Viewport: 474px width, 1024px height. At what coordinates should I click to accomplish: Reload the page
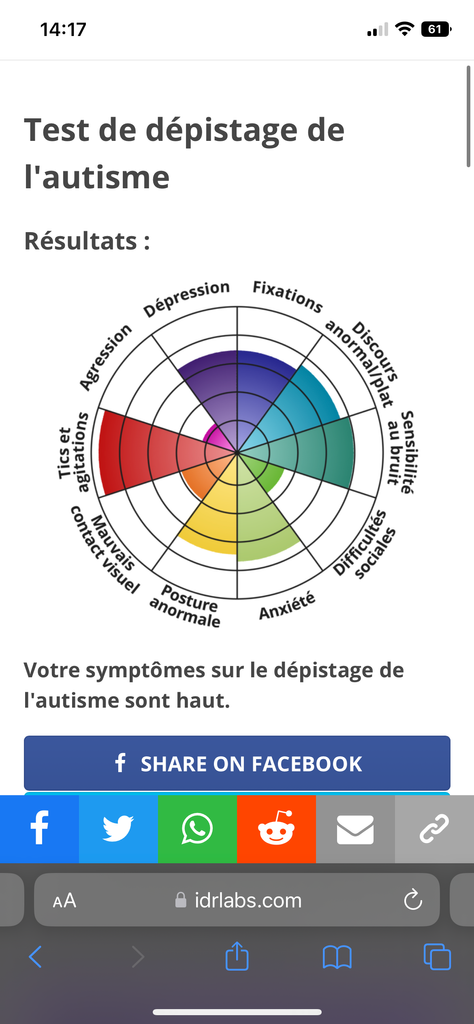click(x=413, y=901)
